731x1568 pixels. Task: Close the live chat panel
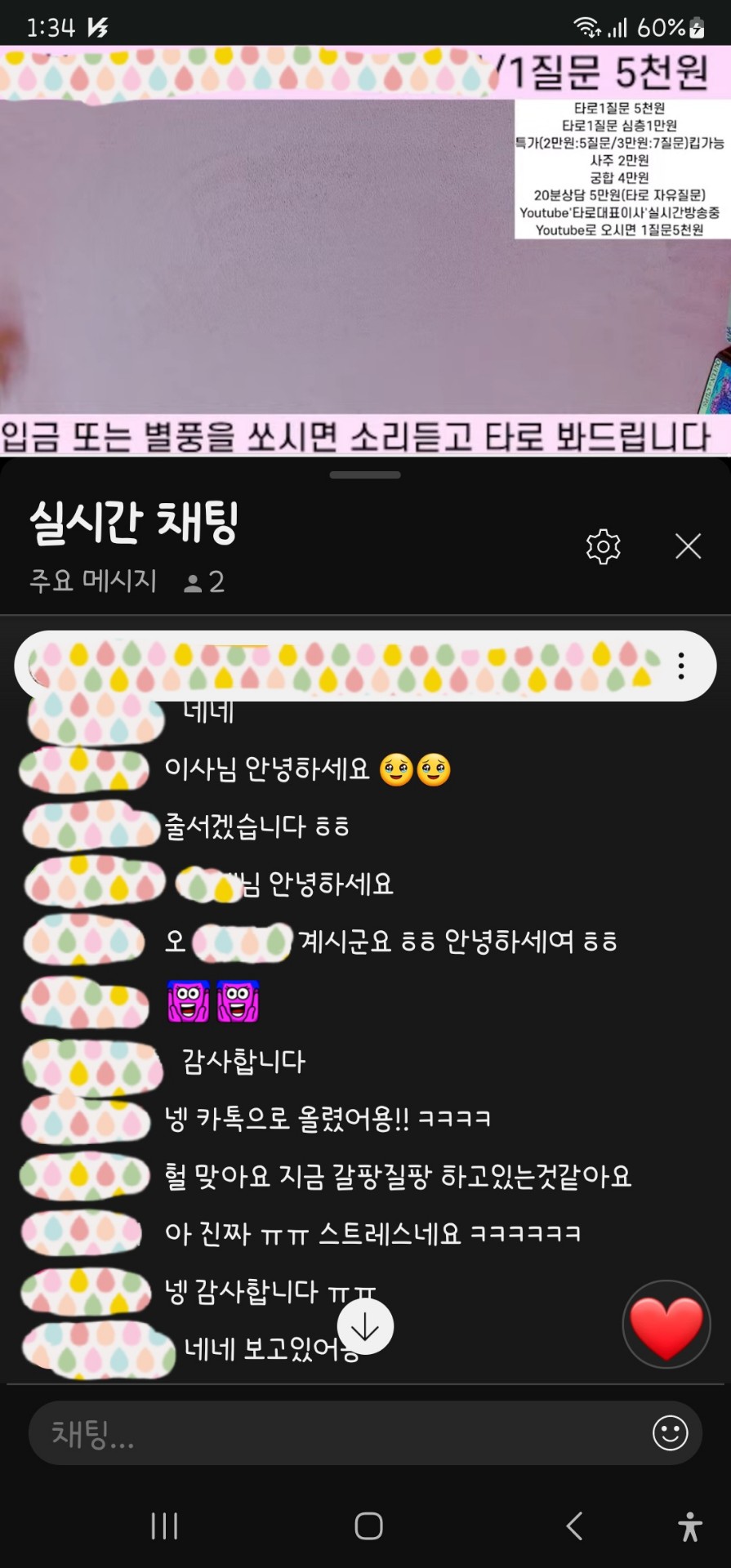689,546
